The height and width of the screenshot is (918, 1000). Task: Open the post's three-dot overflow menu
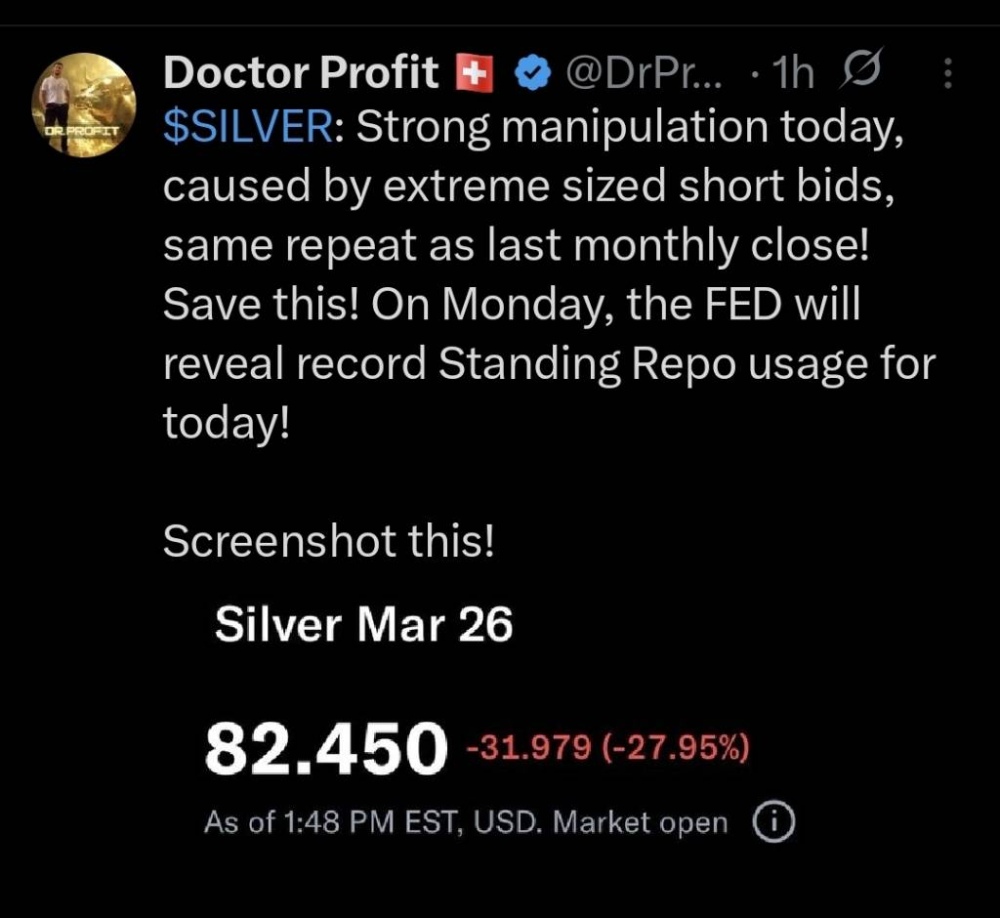pos(948,74)
